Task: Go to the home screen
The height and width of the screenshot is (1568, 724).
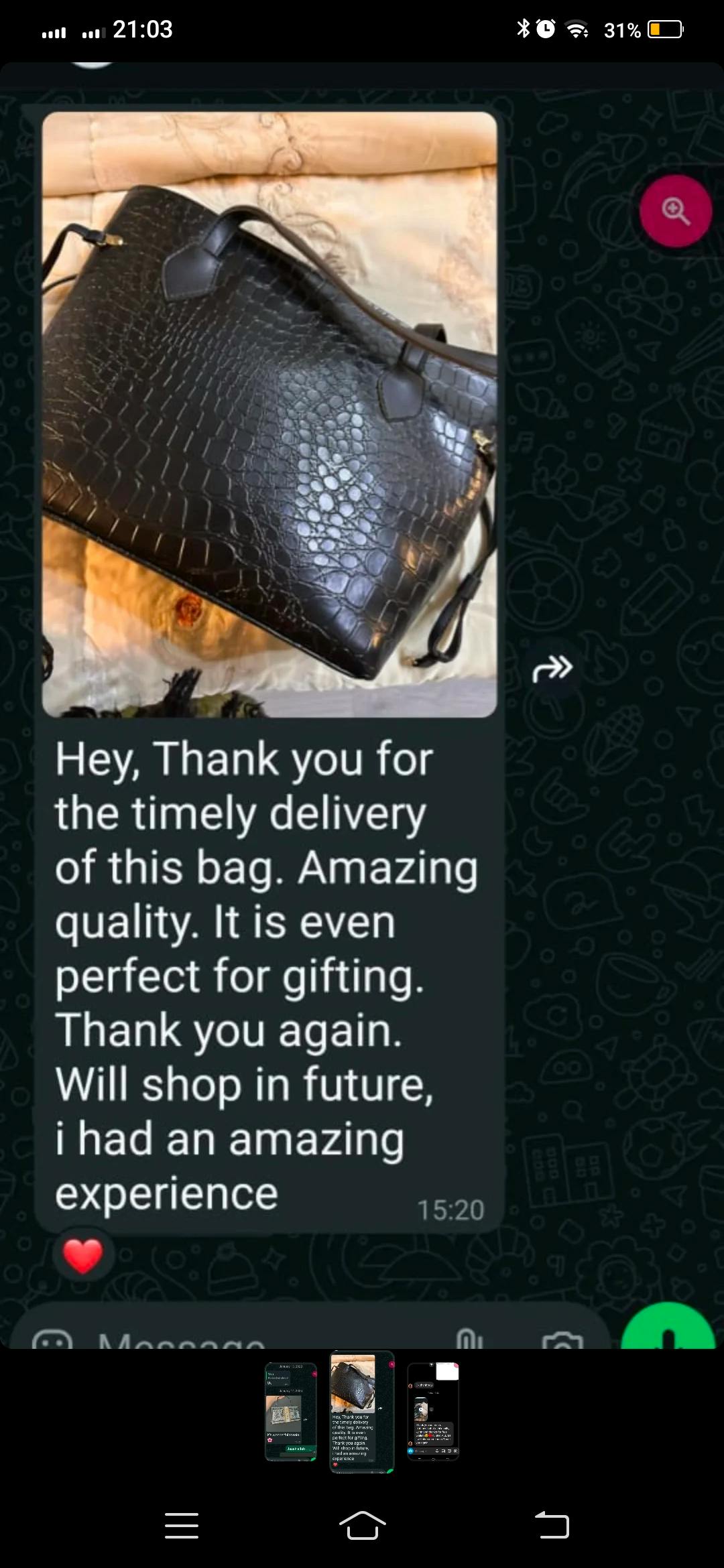Action: pyautogui.click(x=362, y=1526)
